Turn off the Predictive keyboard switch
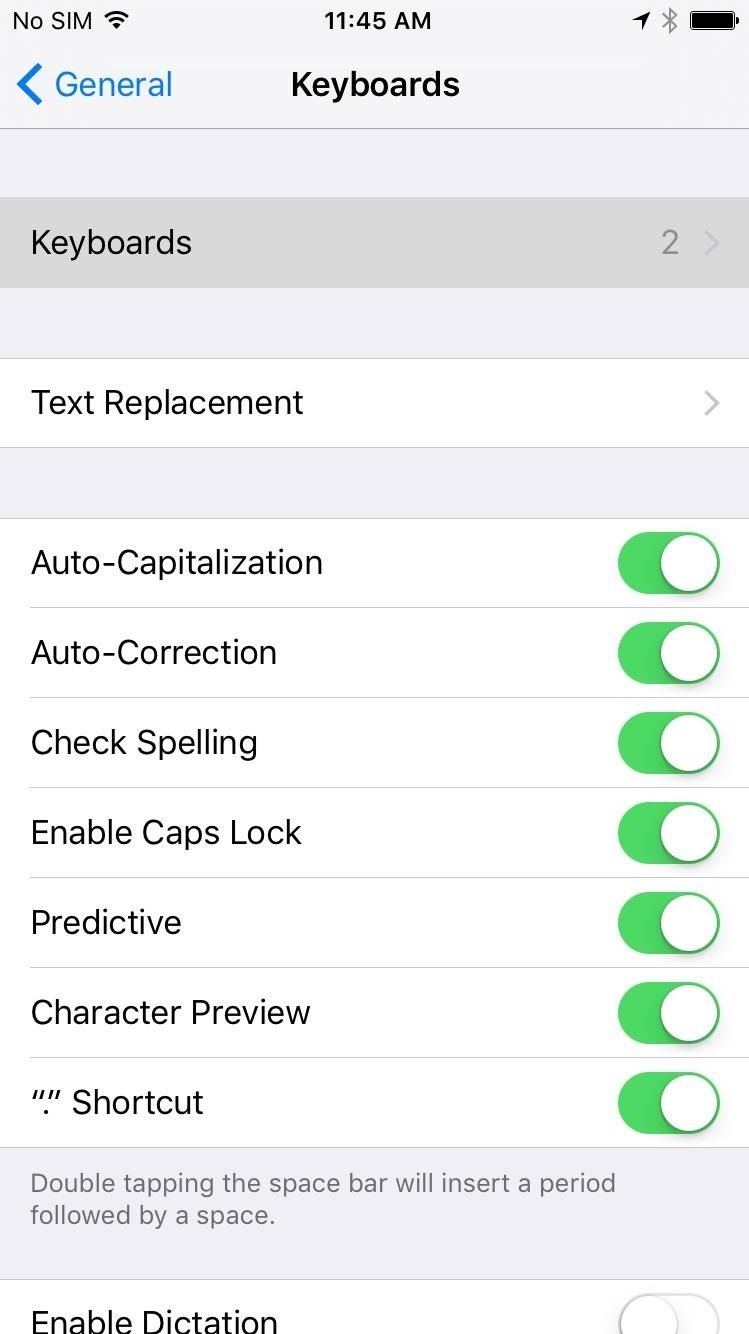The image size is (749, 1334). point(668,922)
